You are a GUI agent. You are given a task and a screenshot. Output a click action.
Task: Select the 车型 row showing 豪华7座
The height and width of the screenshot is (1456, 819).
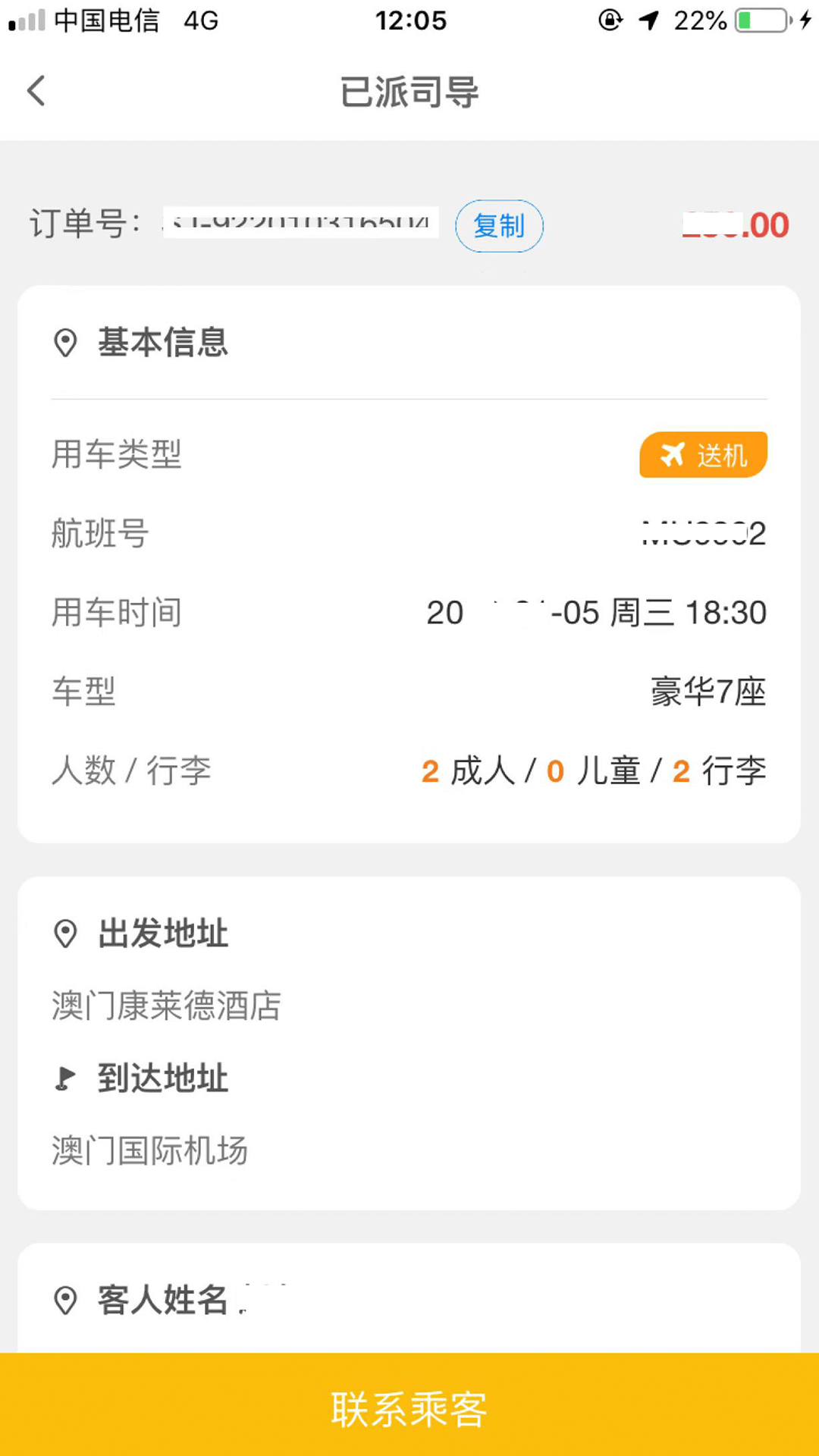coord(409,691)
